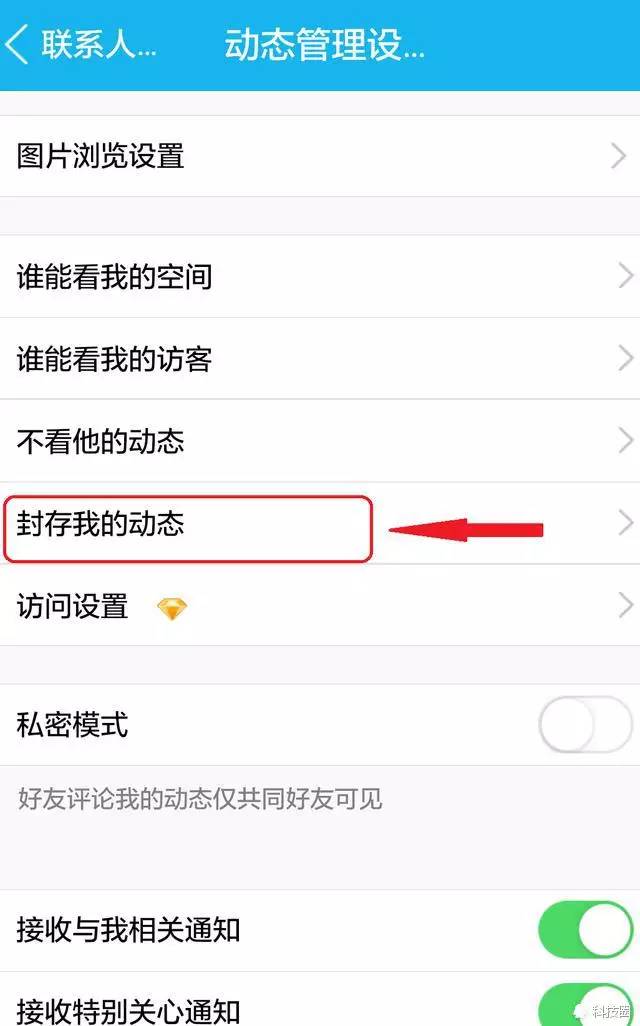This screenshot has width=640, height=1026.
Task: Open 图片浏览设置 settings
Action: pyautogui.click(x=320, y=156)
